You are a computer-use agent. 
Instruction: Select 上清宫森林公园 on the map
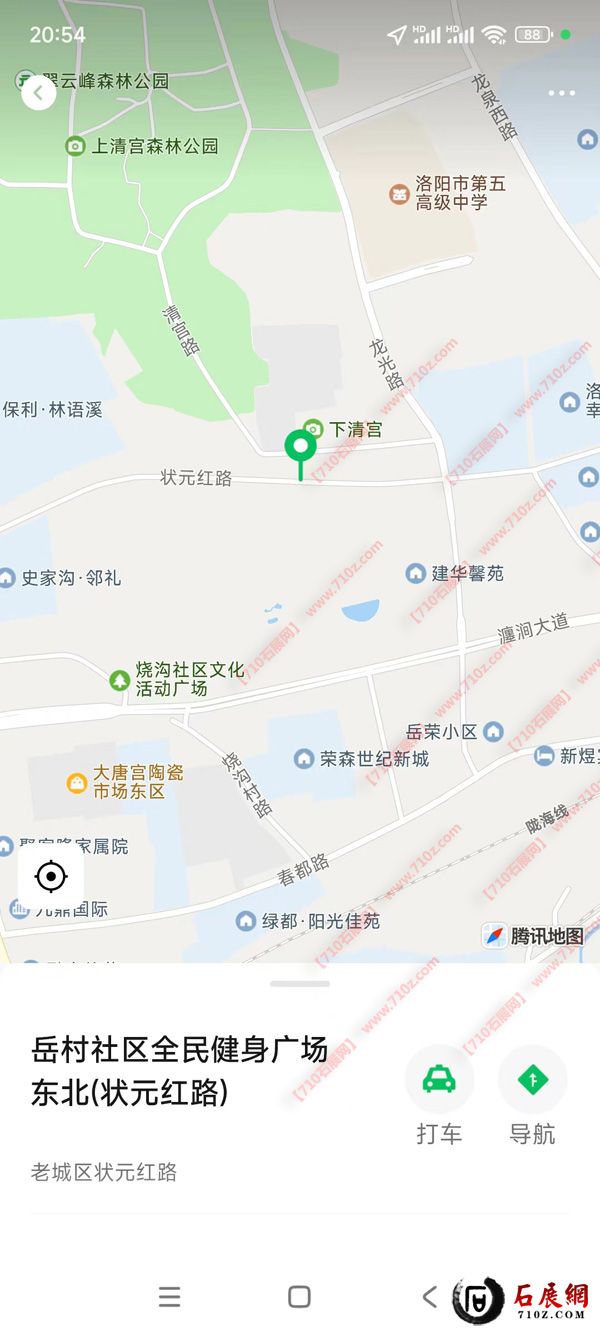[x=75, y=146]
